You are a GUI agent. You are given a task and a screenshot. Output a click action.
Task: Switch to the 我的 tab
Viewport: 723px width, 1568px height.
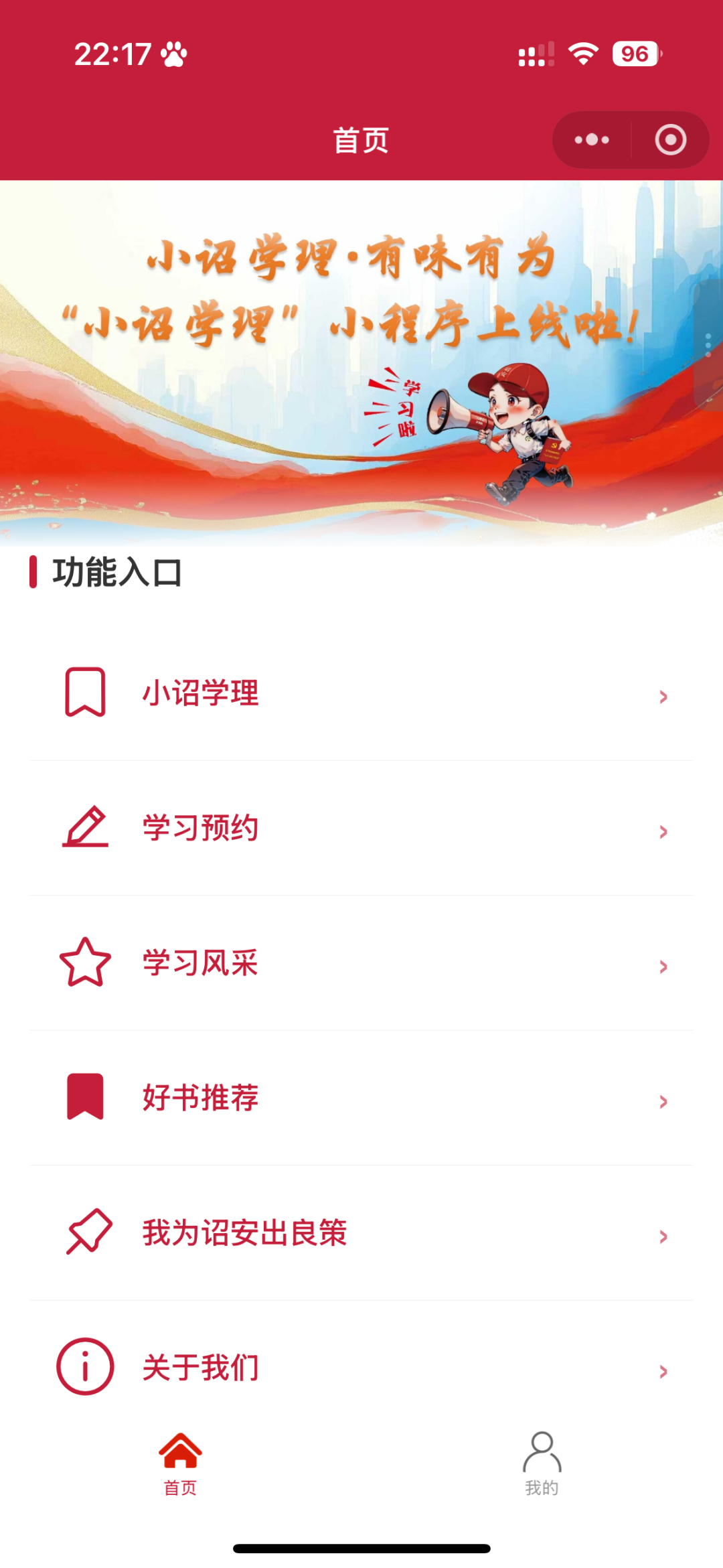[542, 1464]
